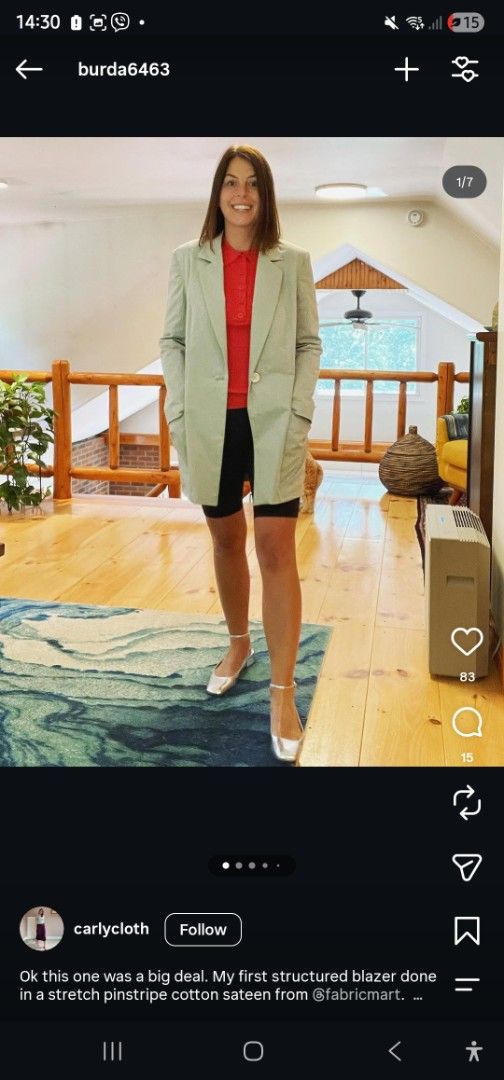Expand the caption with the ellipsis
504x1080 pixels.
pos(417,995)
